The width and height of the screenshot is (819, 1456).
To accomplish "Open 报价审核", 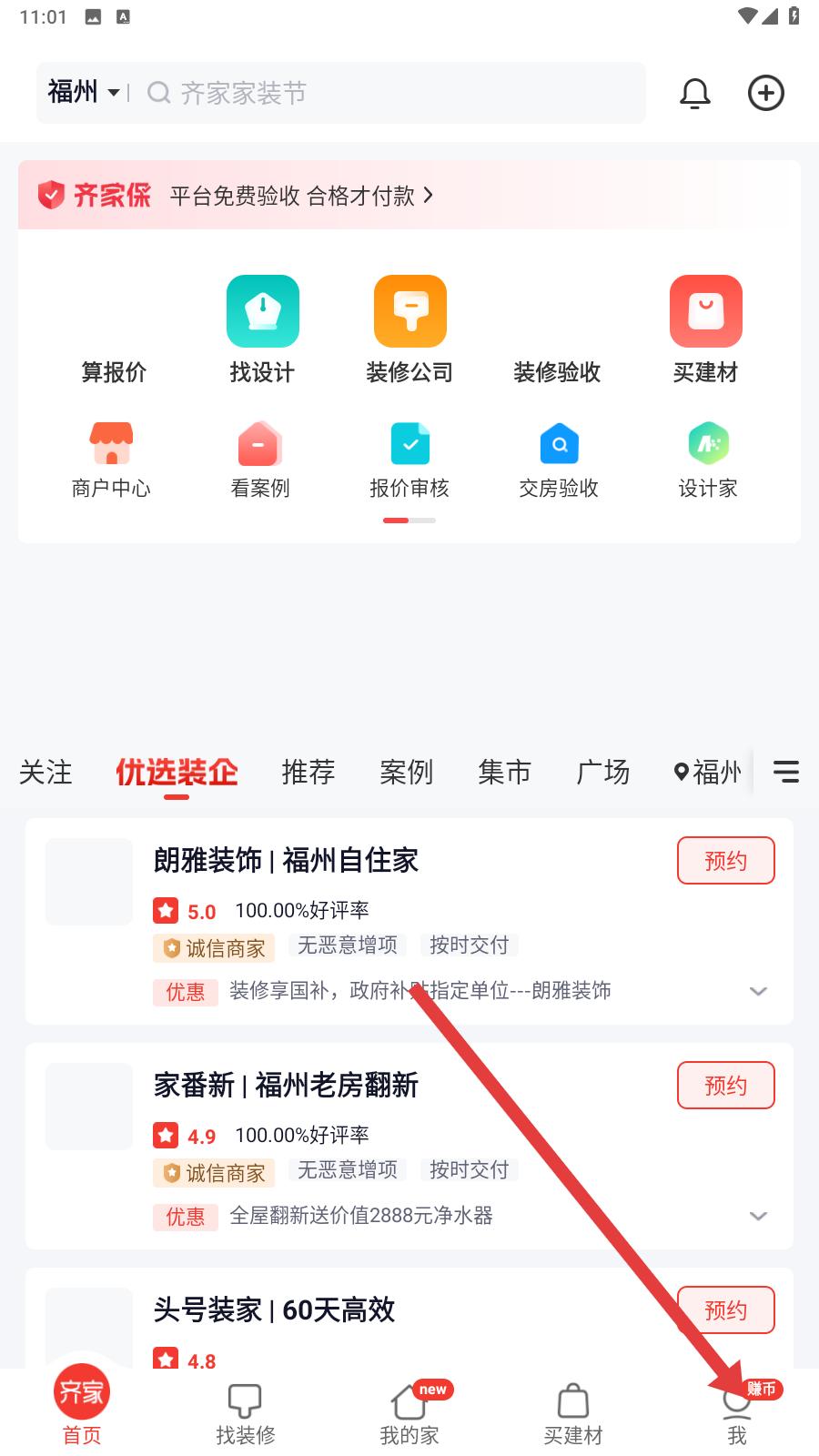I will pos(409,461).
